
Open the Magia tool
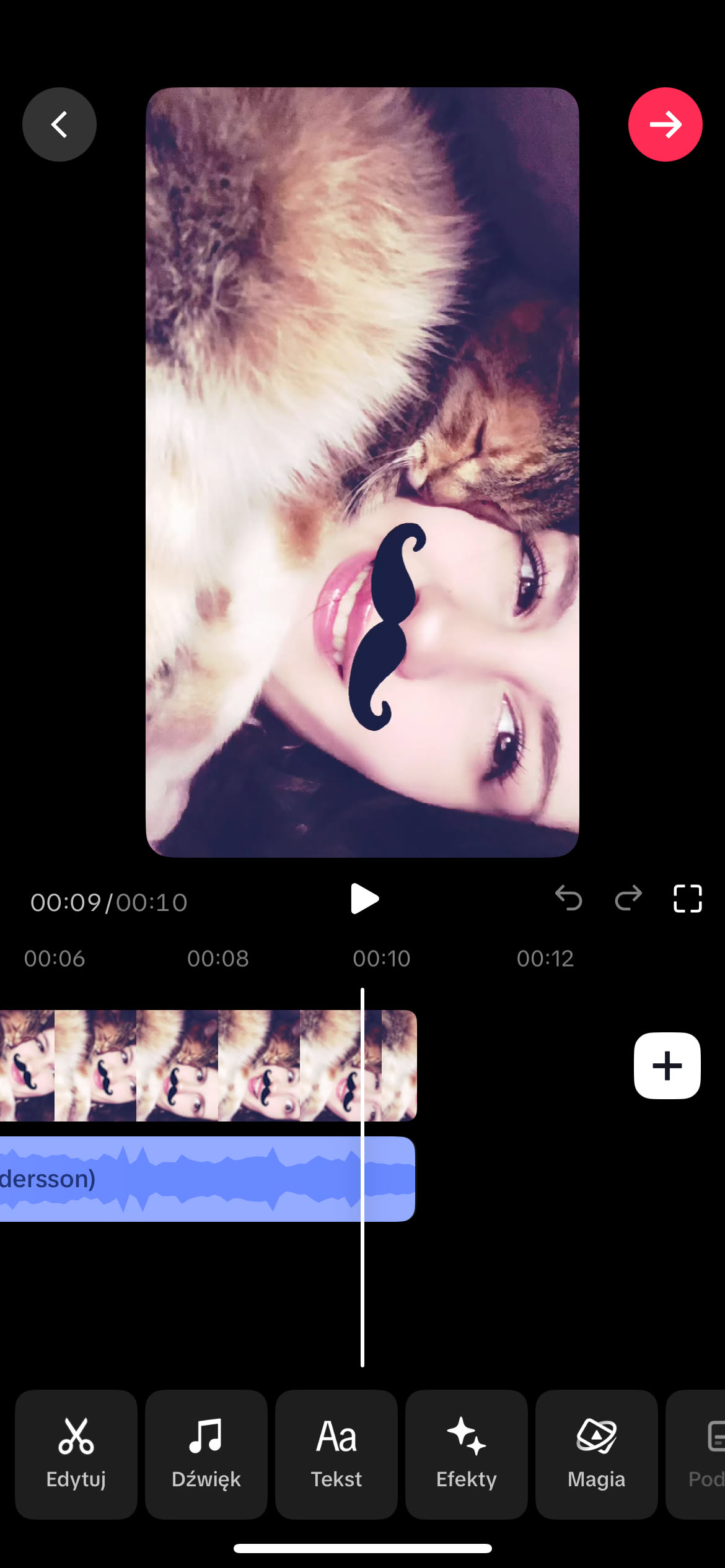coord(597,1454)
